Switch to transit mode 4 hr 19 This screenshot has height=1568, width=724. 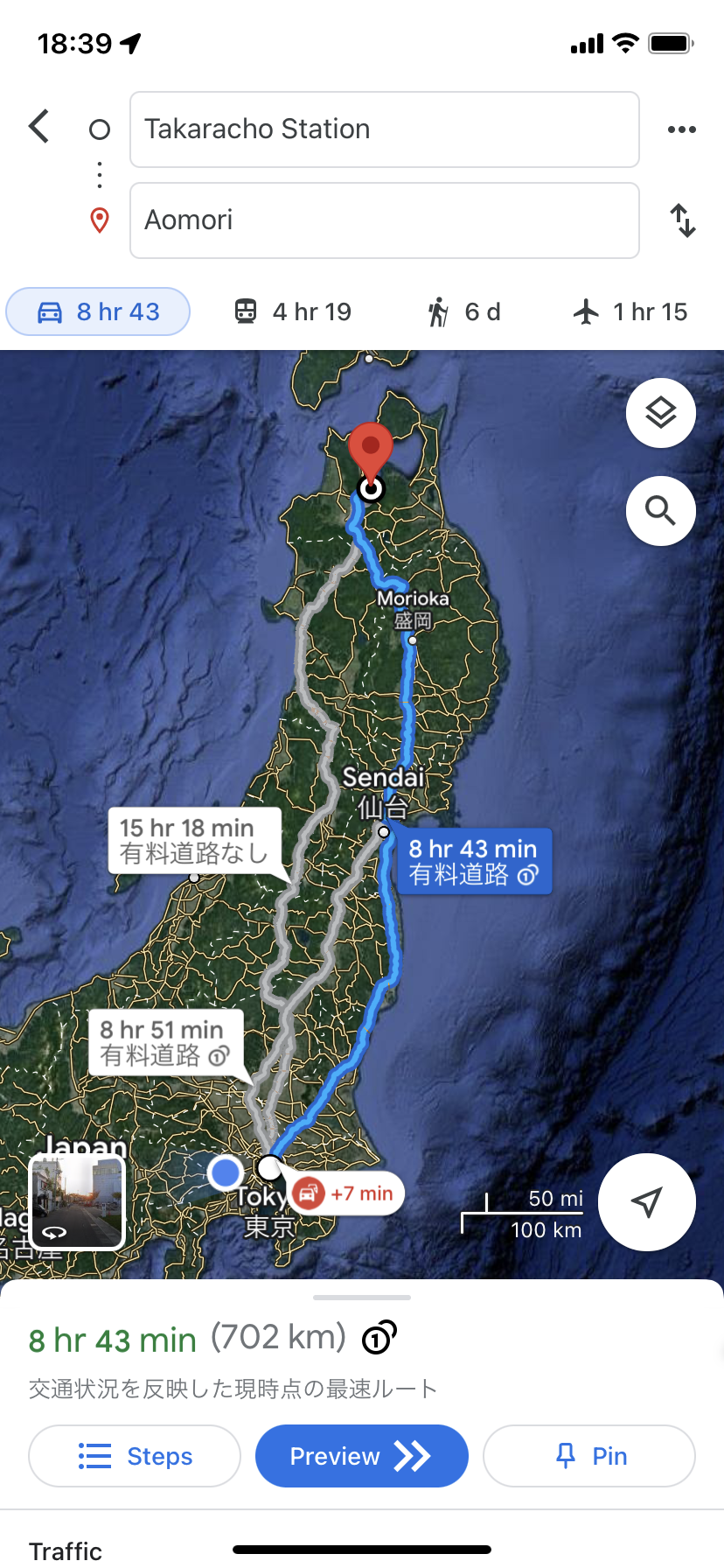click(293, 311)
